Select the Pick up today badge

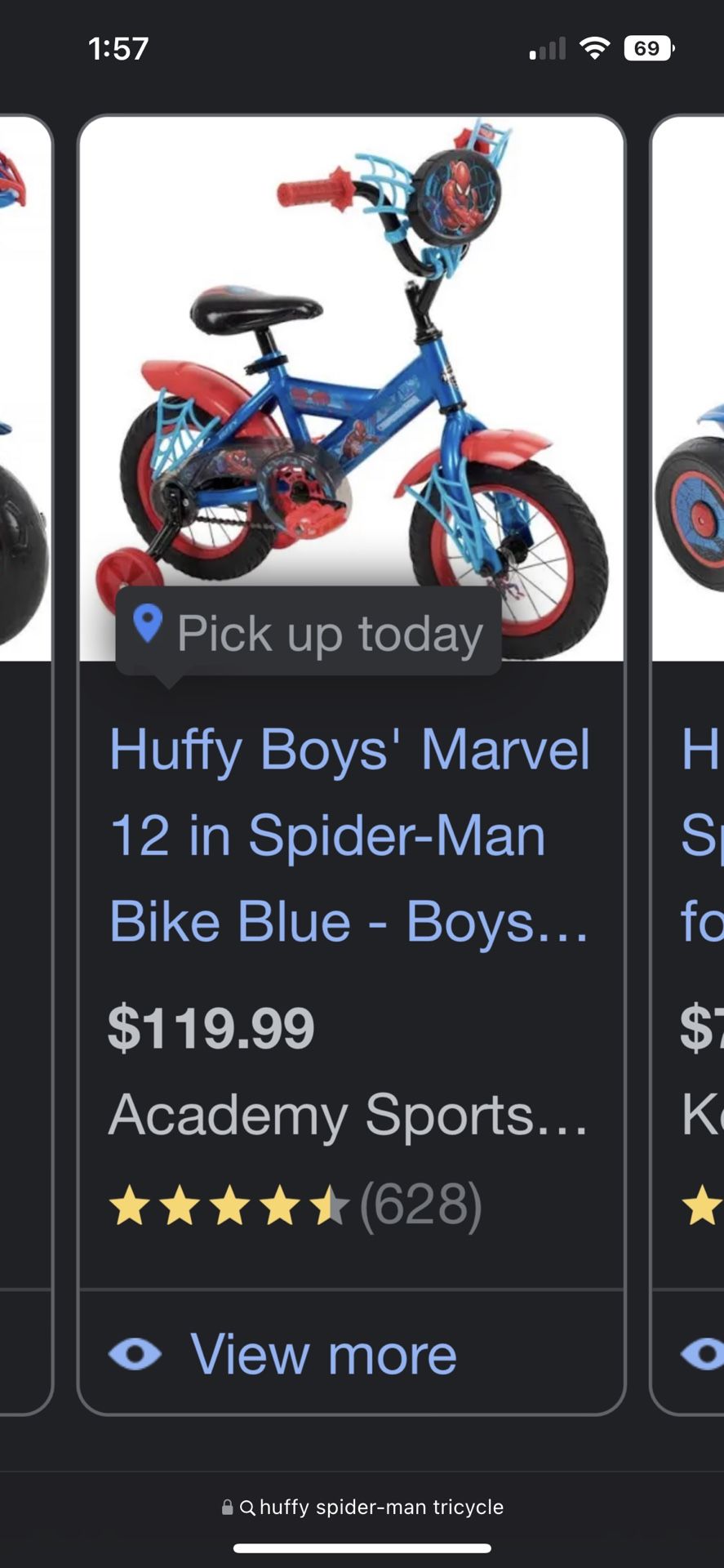[309, 633]
